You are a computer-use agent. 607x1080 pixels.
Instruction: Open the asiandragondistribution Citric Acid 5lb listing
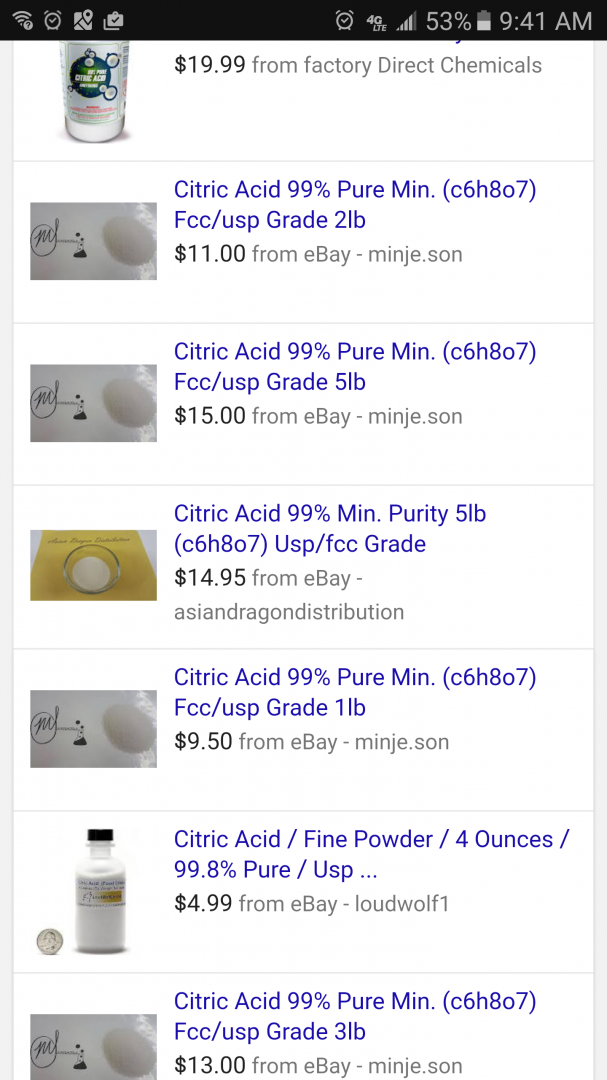tap(330, 528)
